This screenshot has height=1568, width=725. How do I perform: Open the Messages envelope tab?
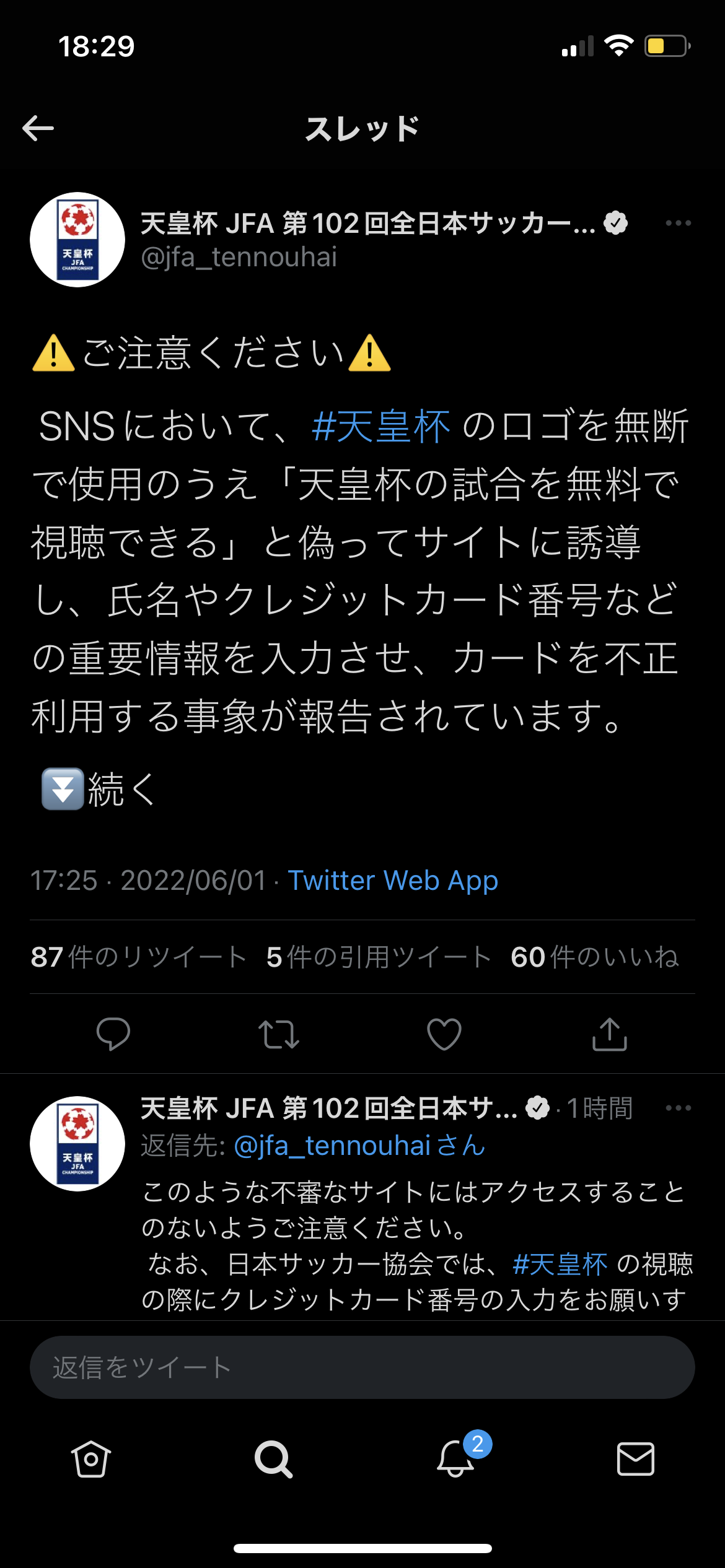[635, 1459]
